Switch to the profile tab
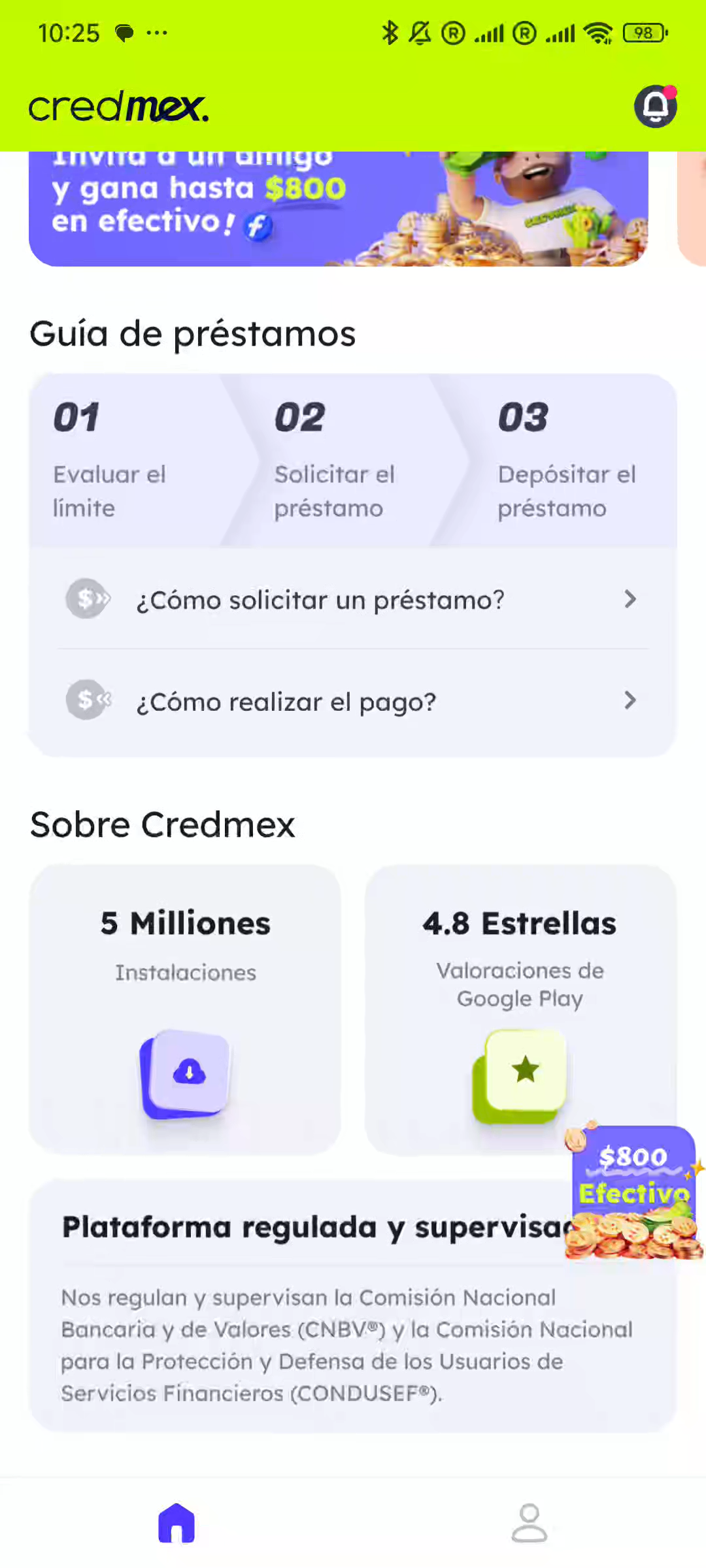This screenshot has width=706, height=1568. click(x=529, y=1523)
